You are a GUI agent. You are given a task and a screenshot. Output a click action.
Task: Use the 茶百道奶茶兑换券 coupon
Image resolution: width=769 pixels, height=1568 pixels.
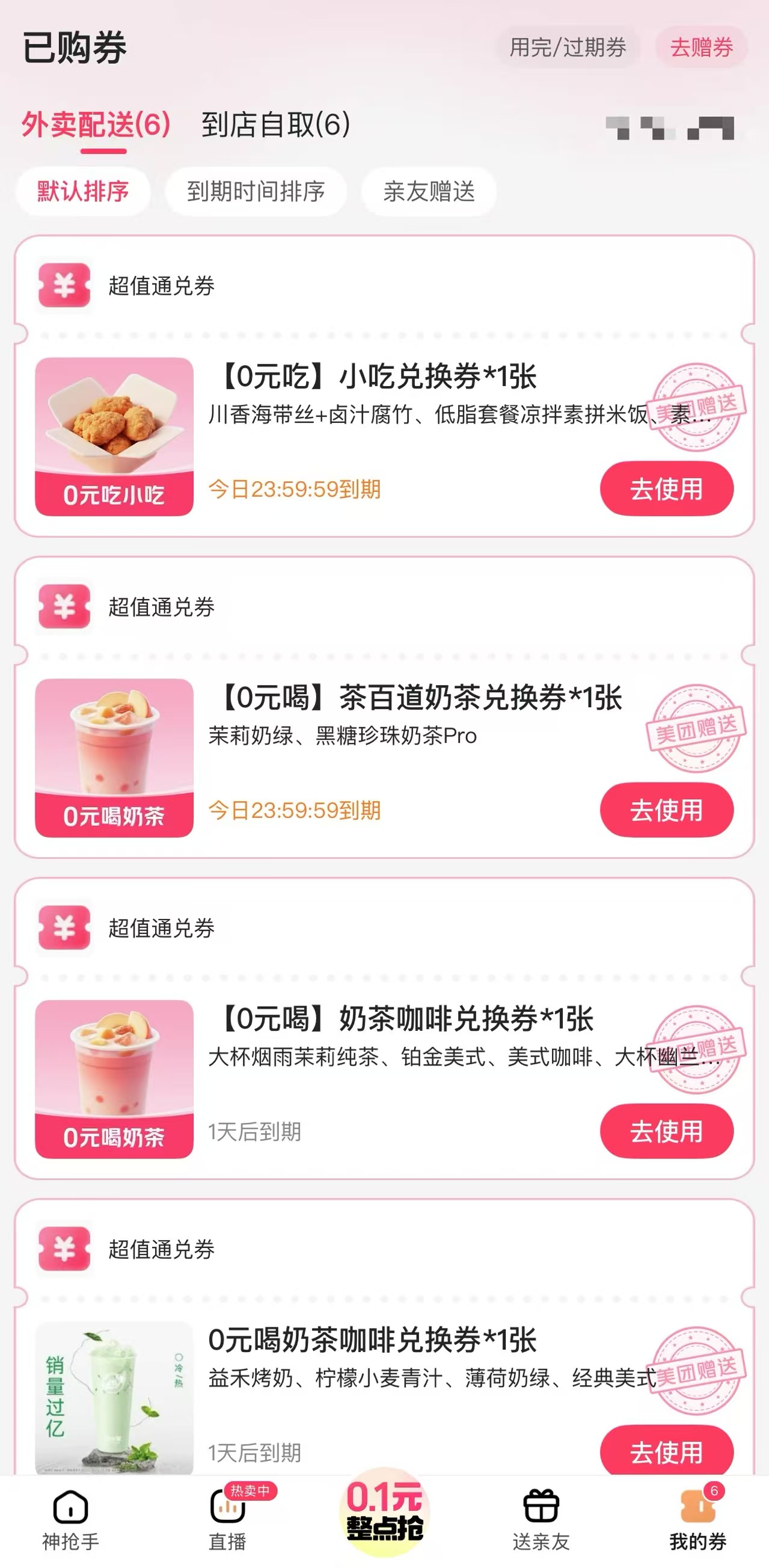click(666, 810)
